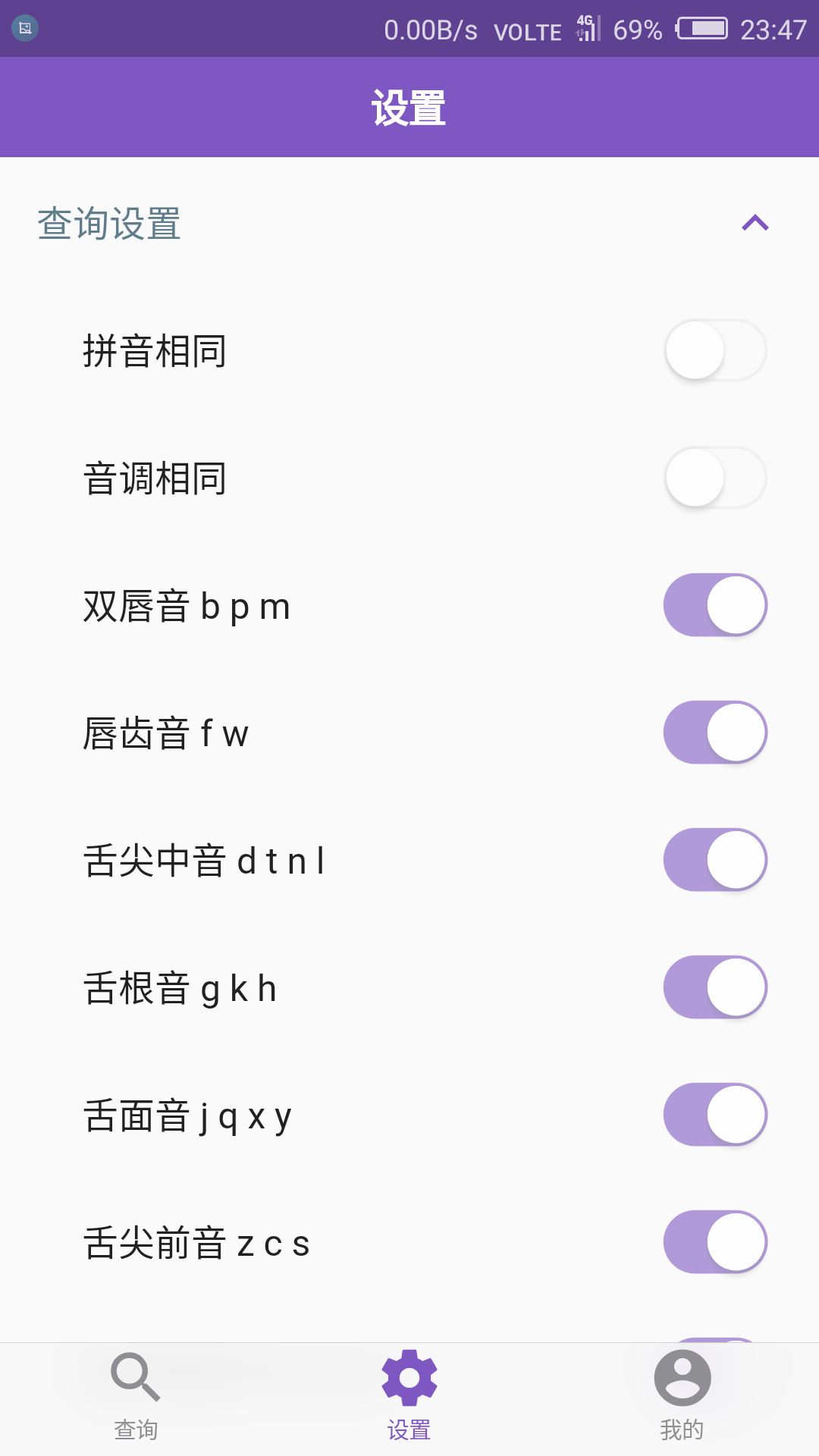Disable the 舌面音 j q x y switch
This screenshot has height=1456, width=819.
[x=714, y=1115]
